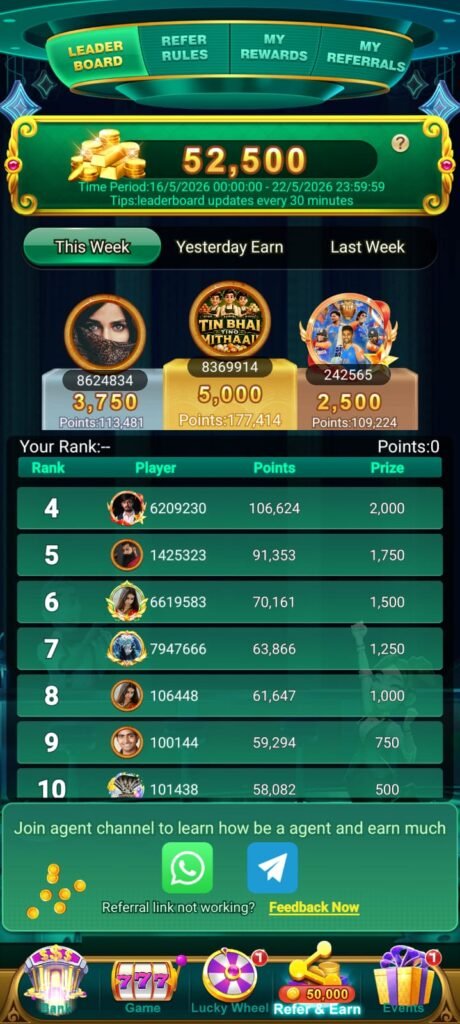Select the This Week leaderboard
The image size is (460, 1024).
click(x=92, y=247)
